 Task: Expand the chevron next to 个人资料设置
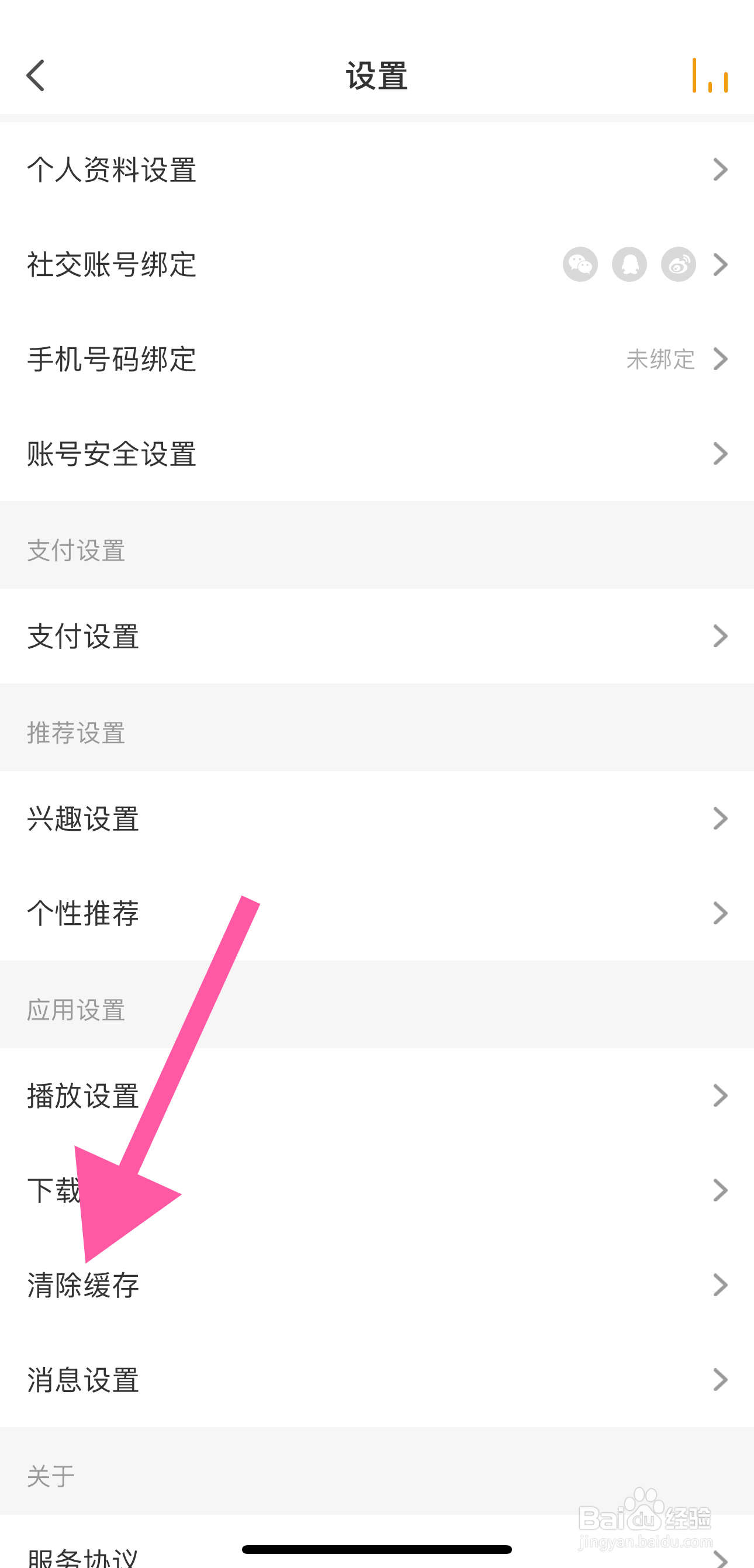coord(721,170)
